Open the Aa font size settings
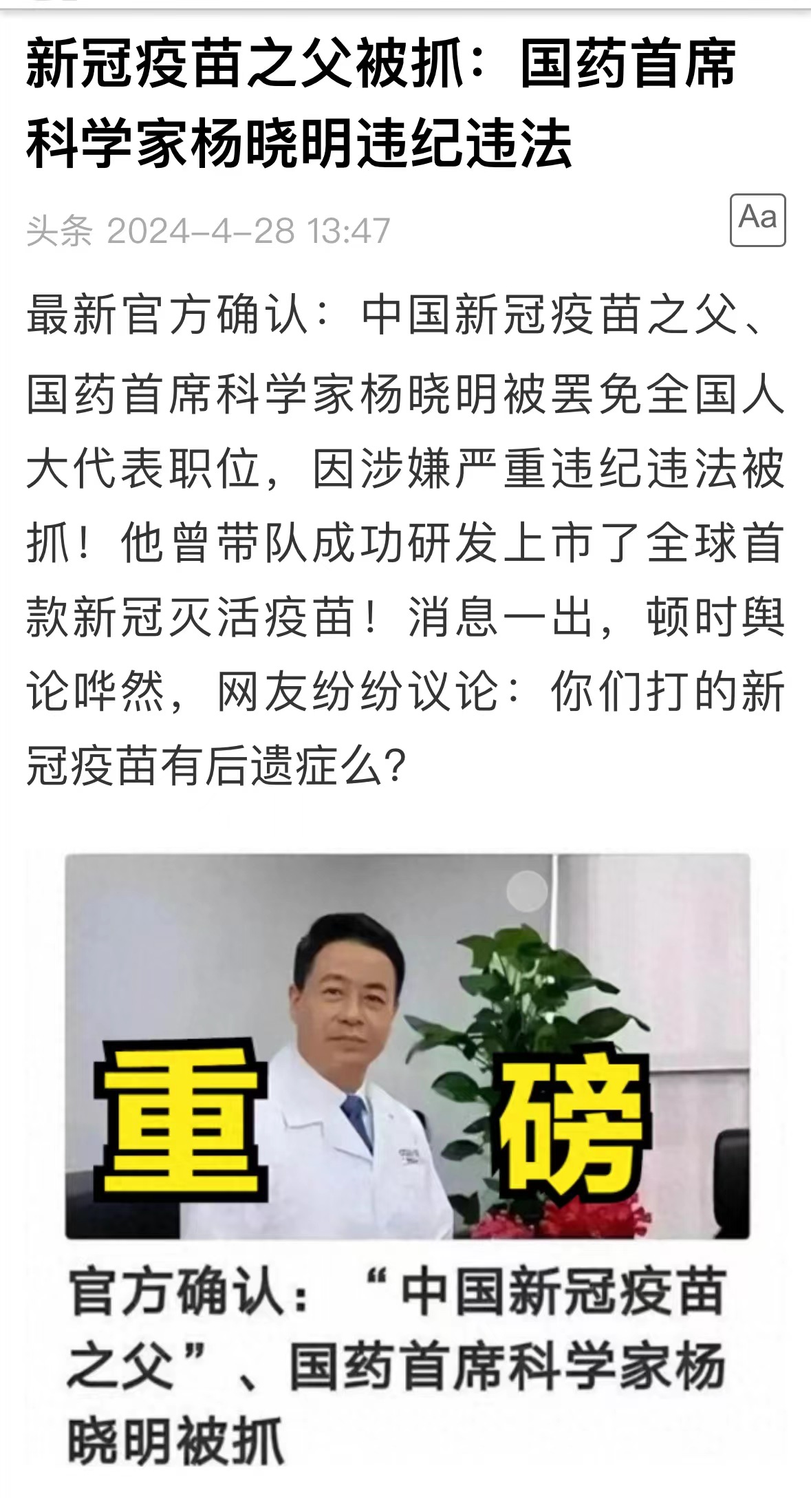Viewport: 811px width, 1512px height. click(757, 220)
